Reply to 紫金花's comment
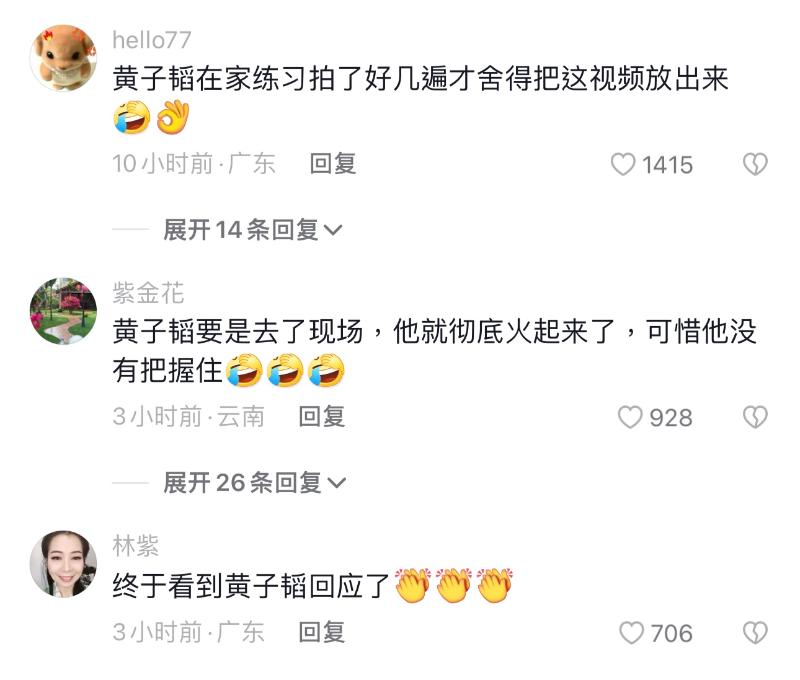 322,417
